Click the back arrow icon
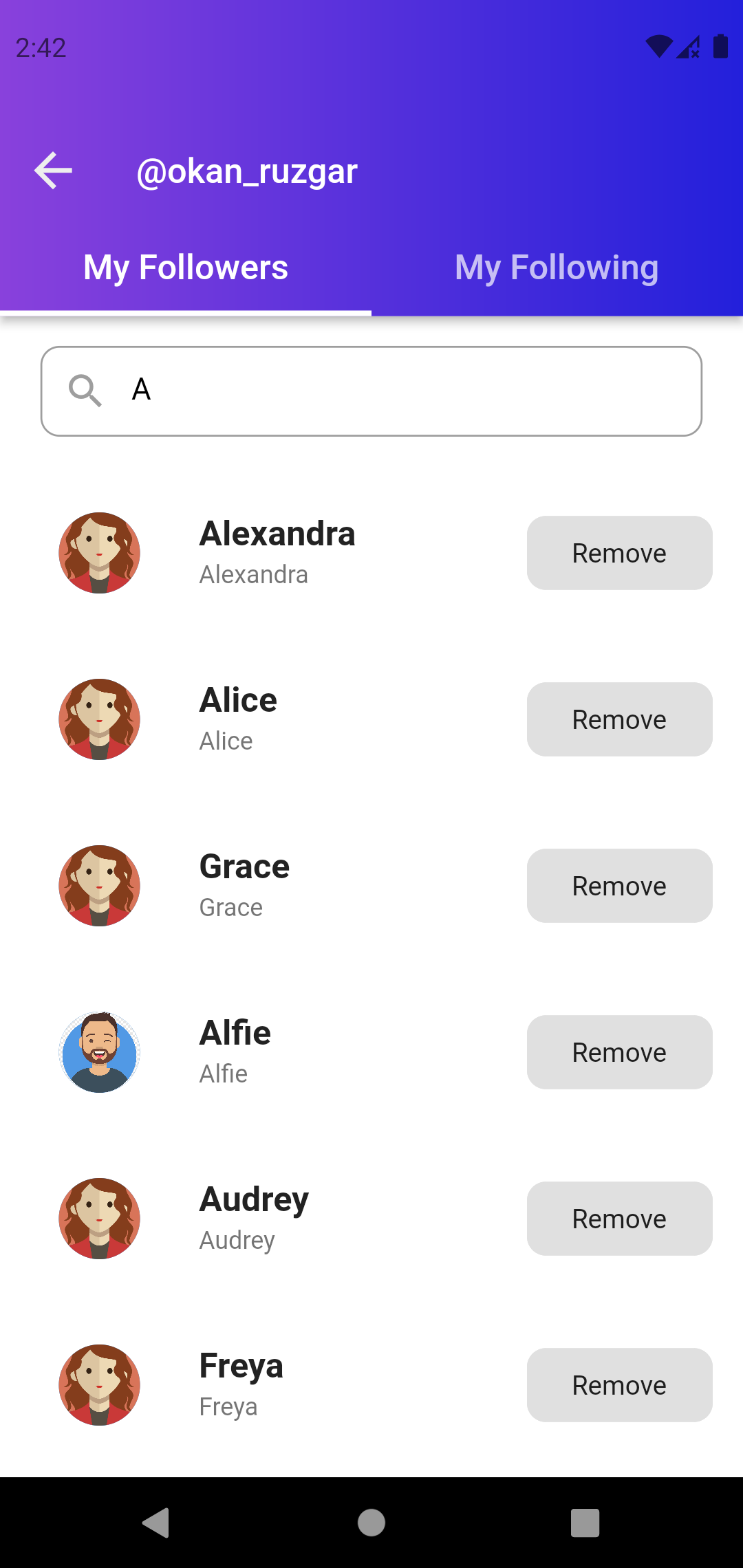 click(x=52, y=170)
